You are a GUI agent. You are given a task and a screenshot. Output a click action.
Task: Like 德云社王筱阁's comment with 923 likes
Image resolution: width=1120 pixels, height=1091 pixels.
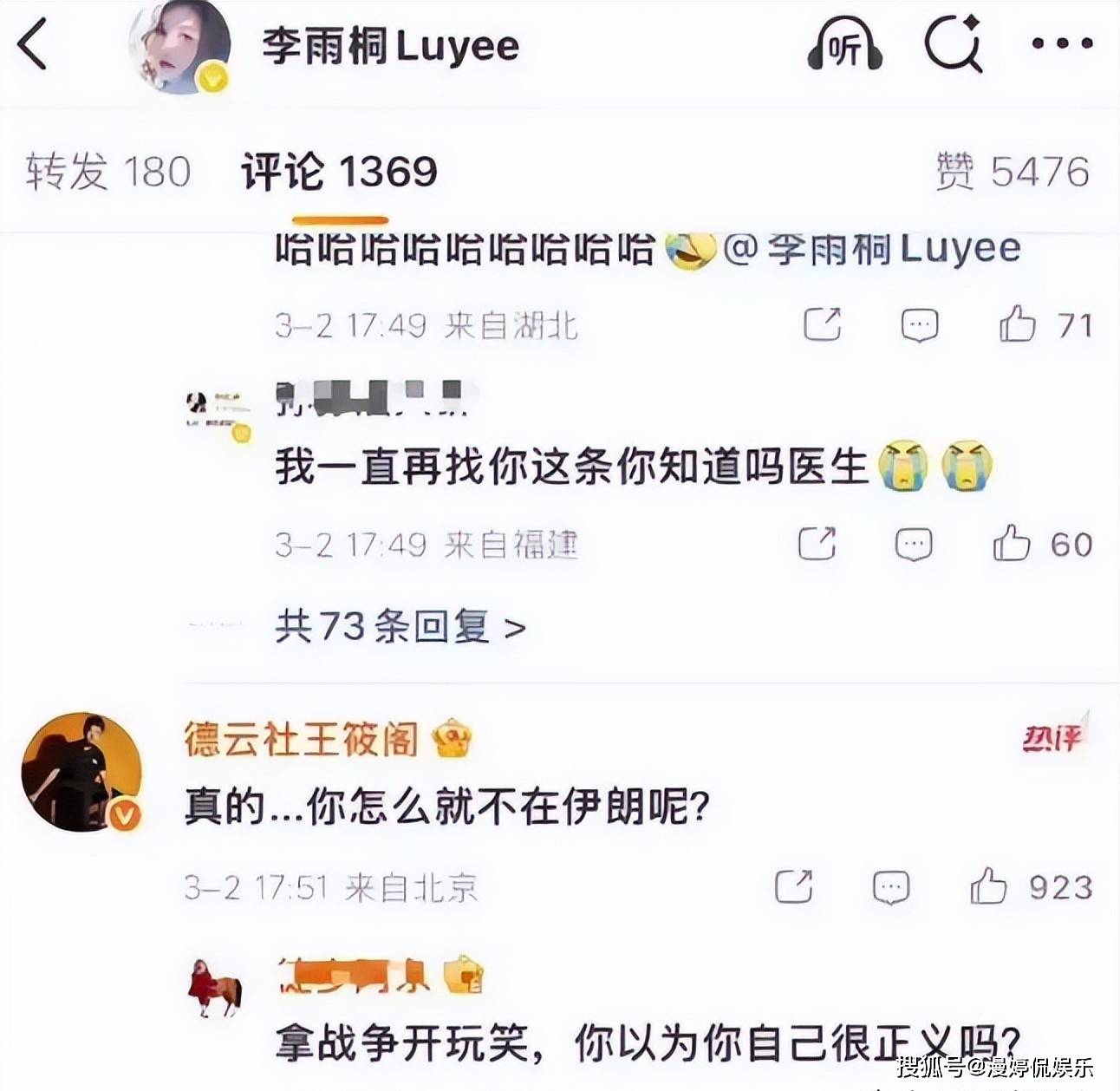point(988,887)
